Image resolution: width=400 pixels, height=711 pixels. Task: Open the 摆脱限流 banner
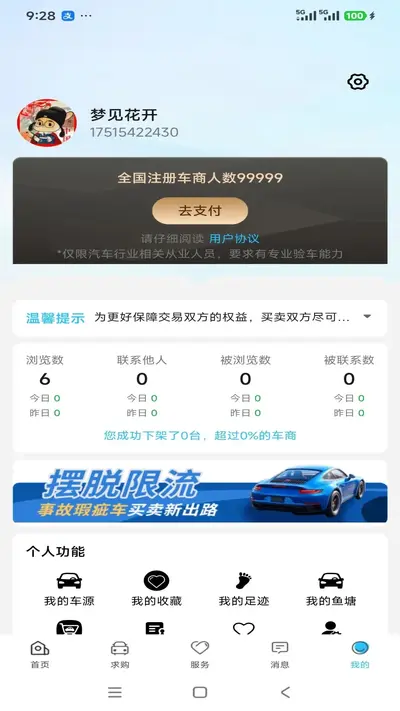pyautogui.click(x=200, y=494)
